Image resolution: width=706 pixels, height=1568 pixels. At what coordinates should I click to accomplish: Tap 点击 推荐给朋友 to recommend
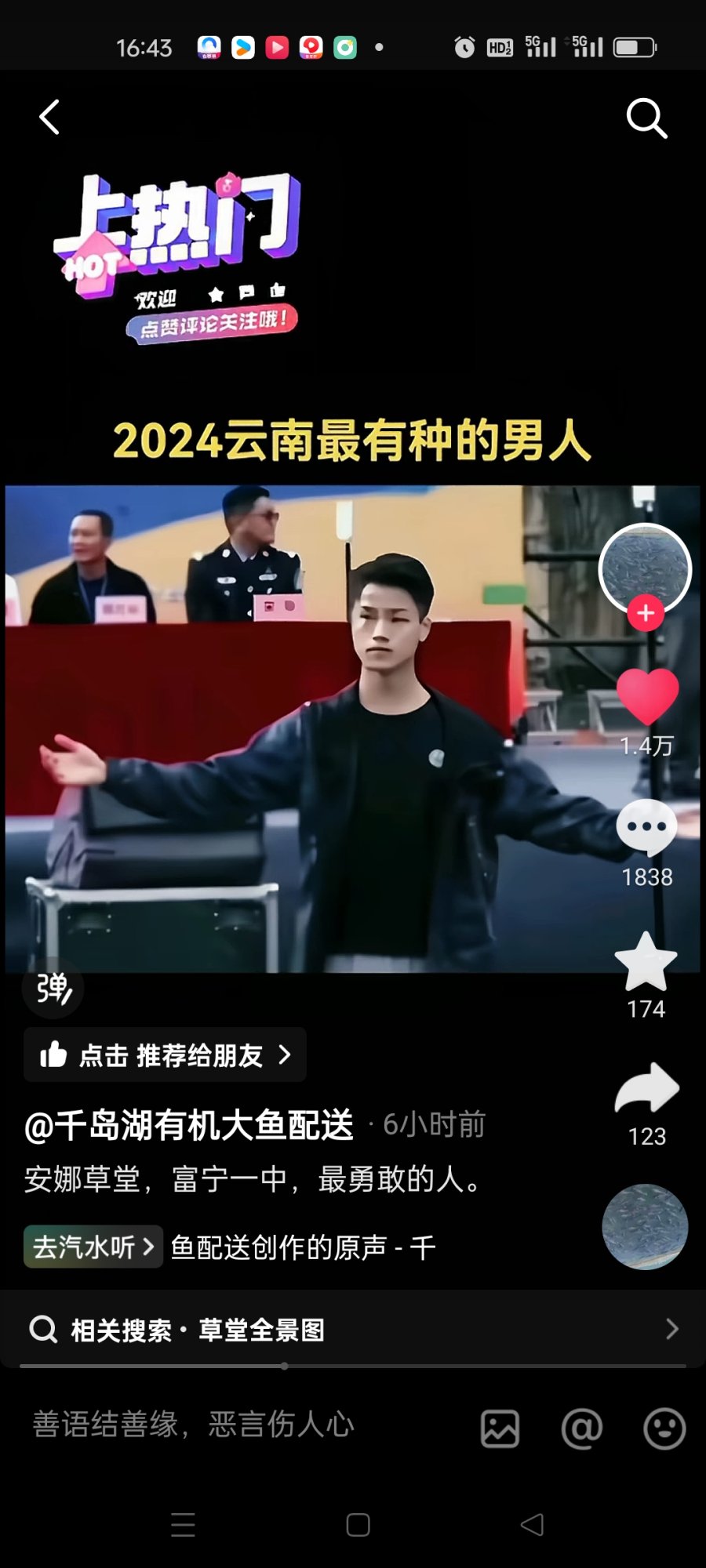tap(165, 1055)
